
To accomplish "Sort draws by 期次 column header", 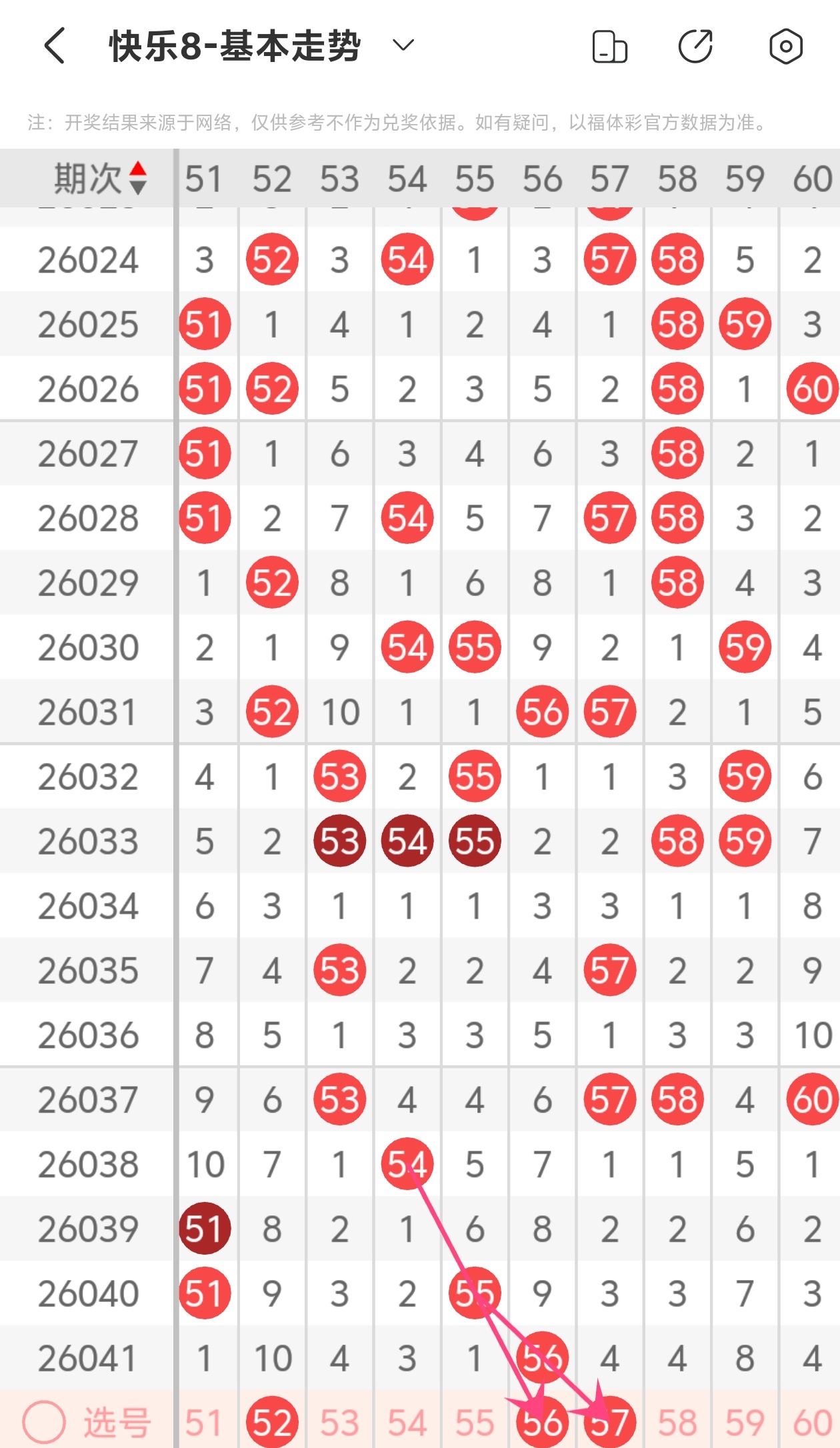I will [x=100, y=178].
